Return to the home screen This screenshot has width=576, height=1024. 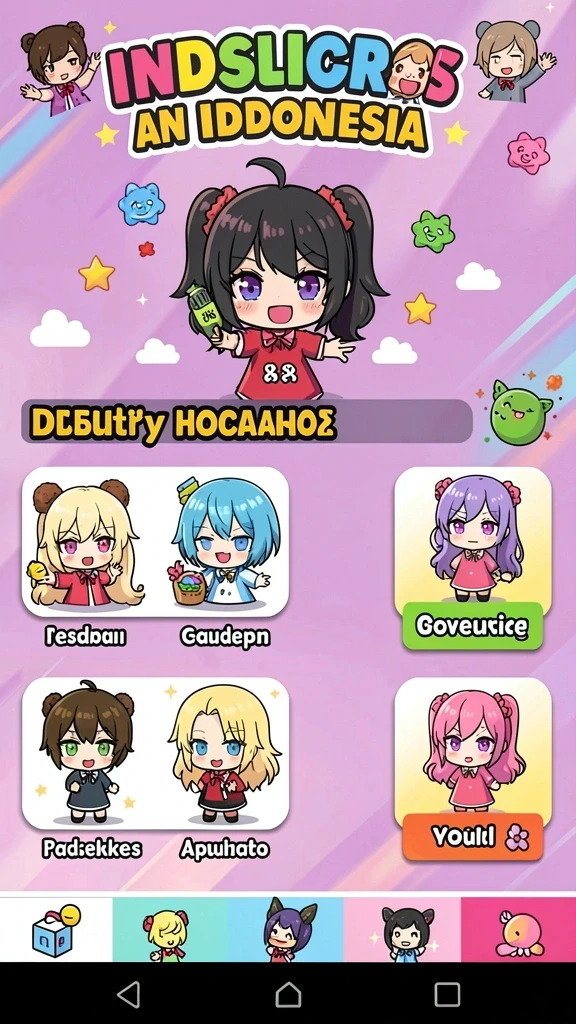288,995
